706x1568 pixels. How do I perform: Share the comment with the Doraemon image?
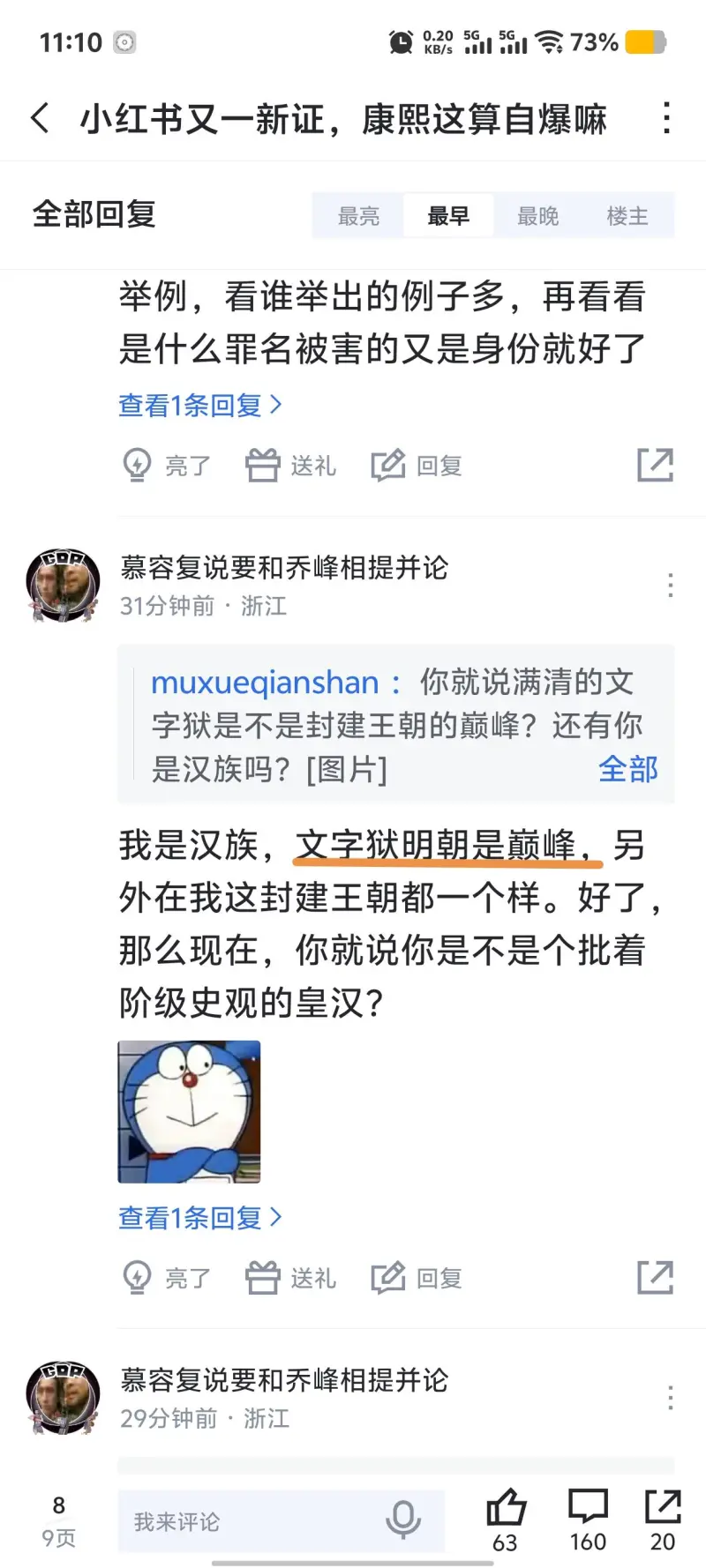[655, 1277]
